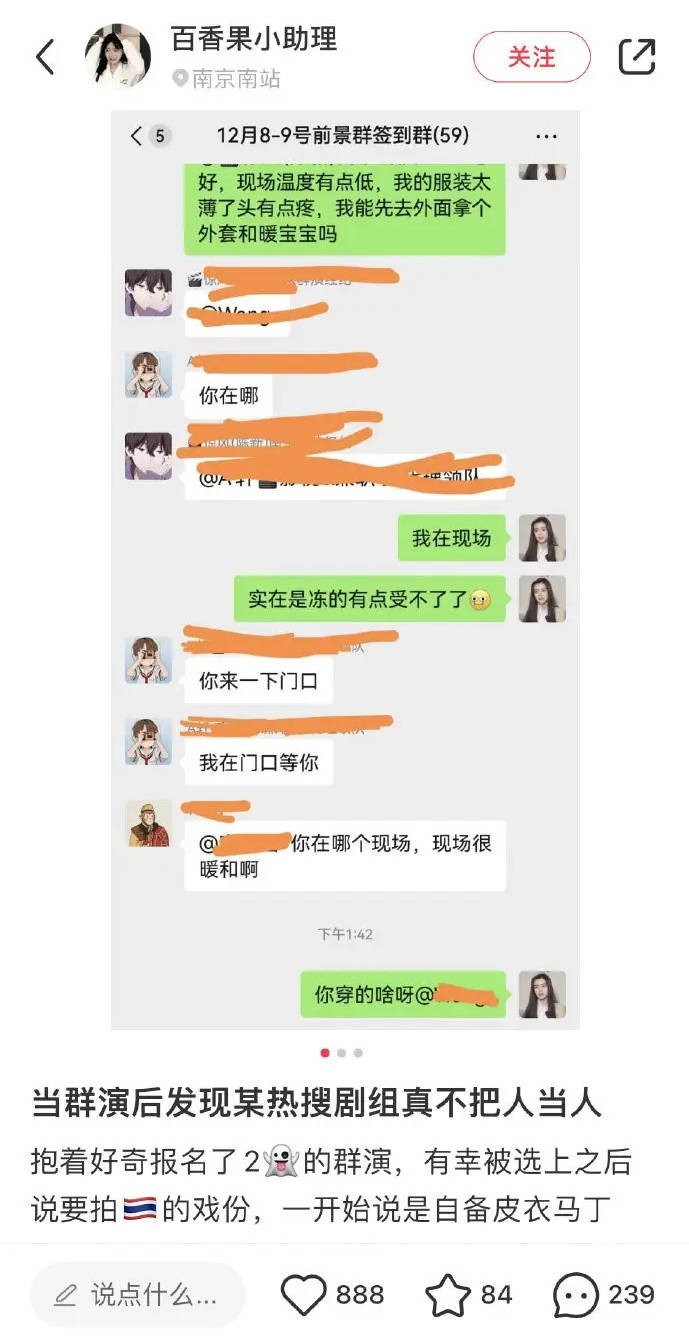Tap the 说点什么 comment input field
This screenshot has height=1339, width=689.
137,1295
